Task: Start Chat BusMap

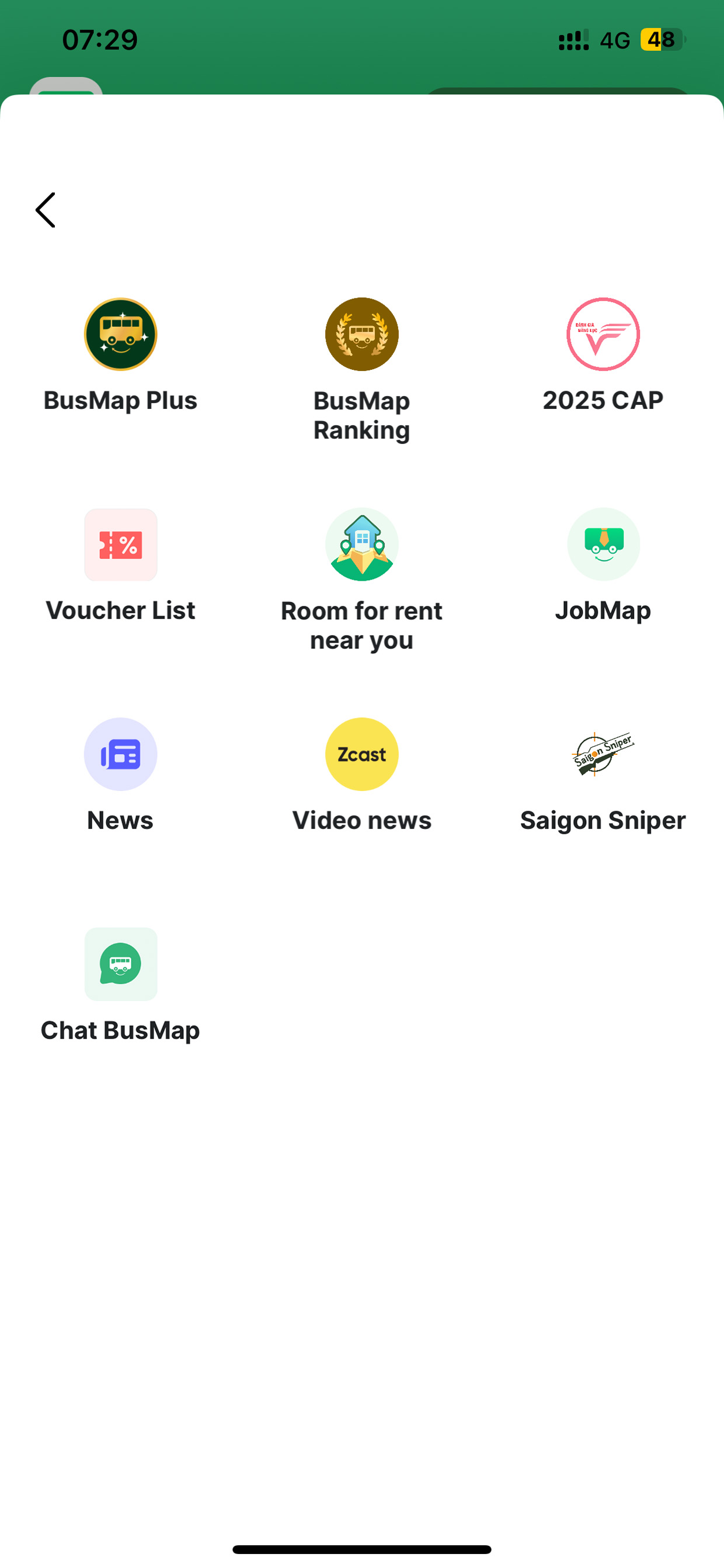Action: pyautogui.click(x=120, y=964)
